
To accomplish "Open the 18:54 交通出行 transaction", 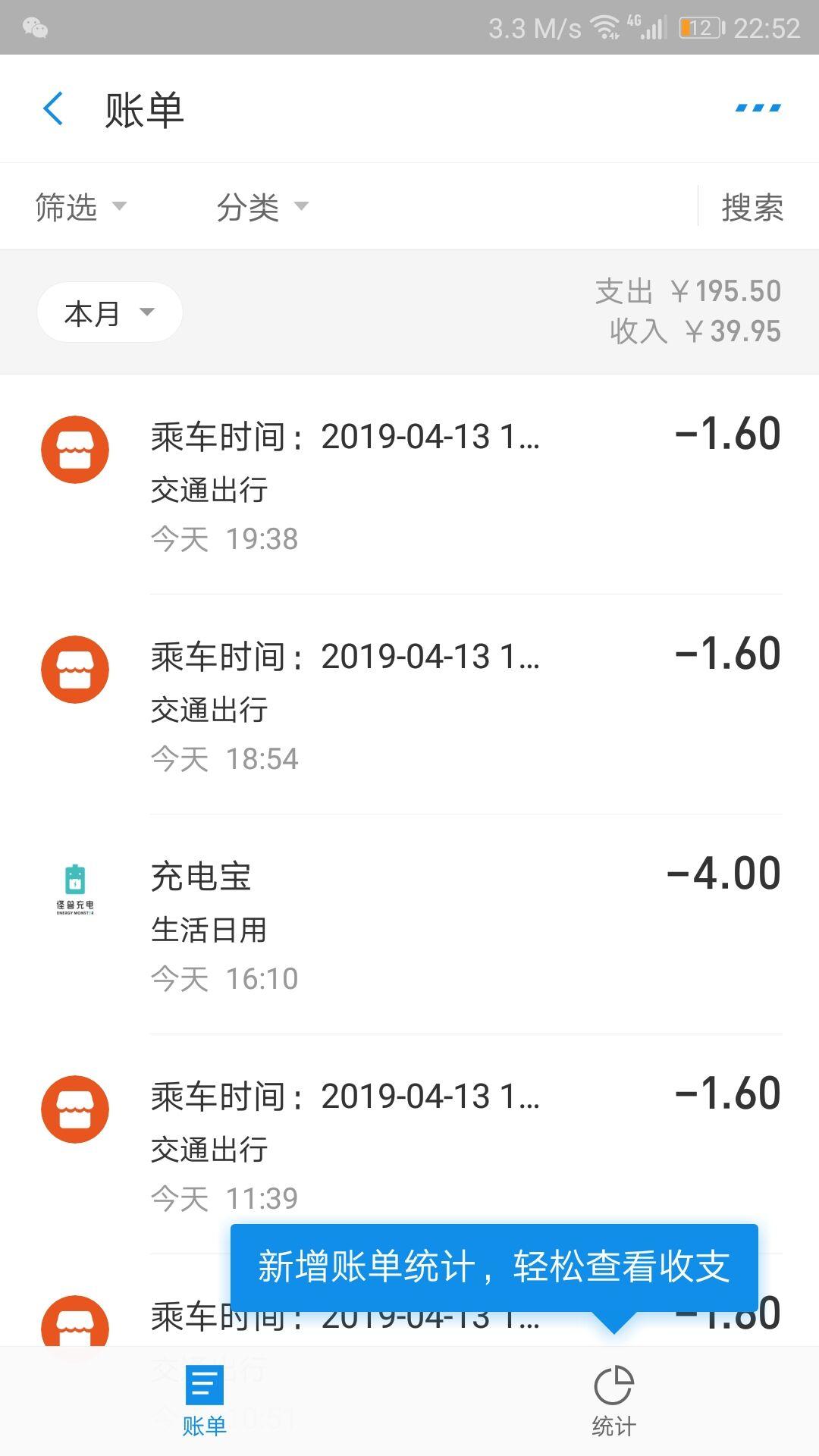I will pyautogui.click(x=409, y=704).
